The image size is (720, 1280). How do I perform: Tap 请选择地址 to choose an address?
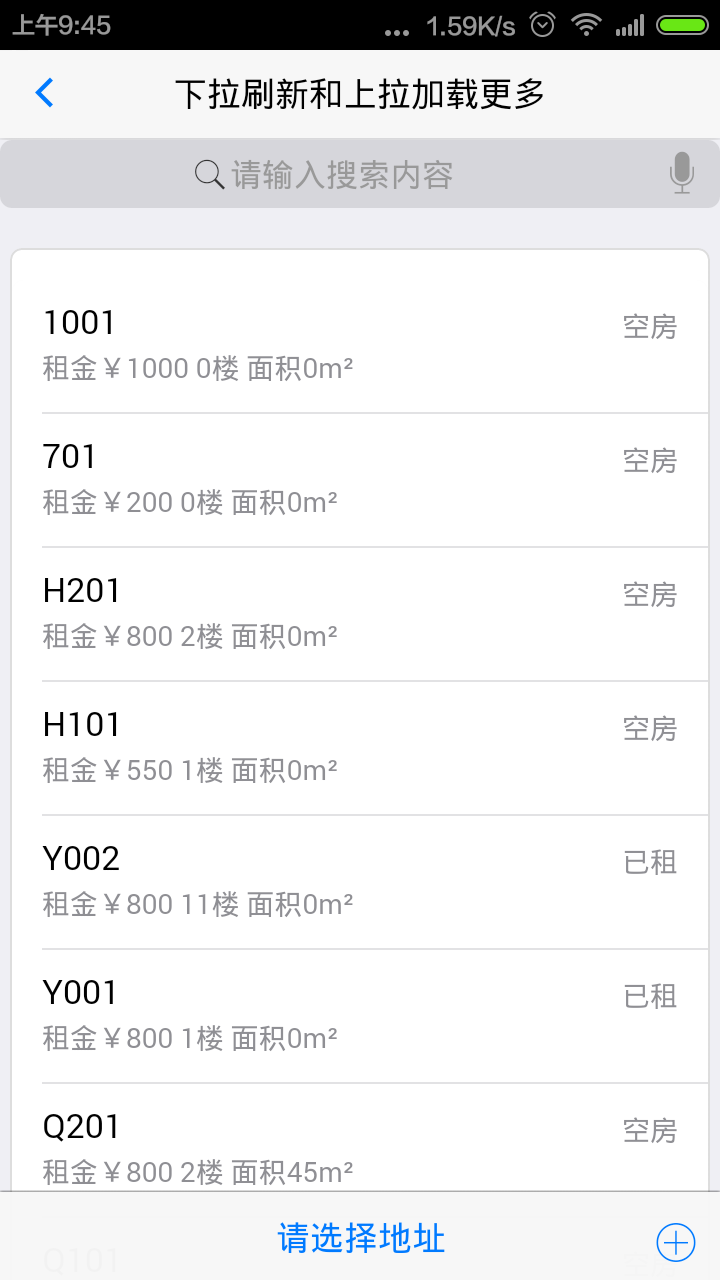coord(361,1239)
